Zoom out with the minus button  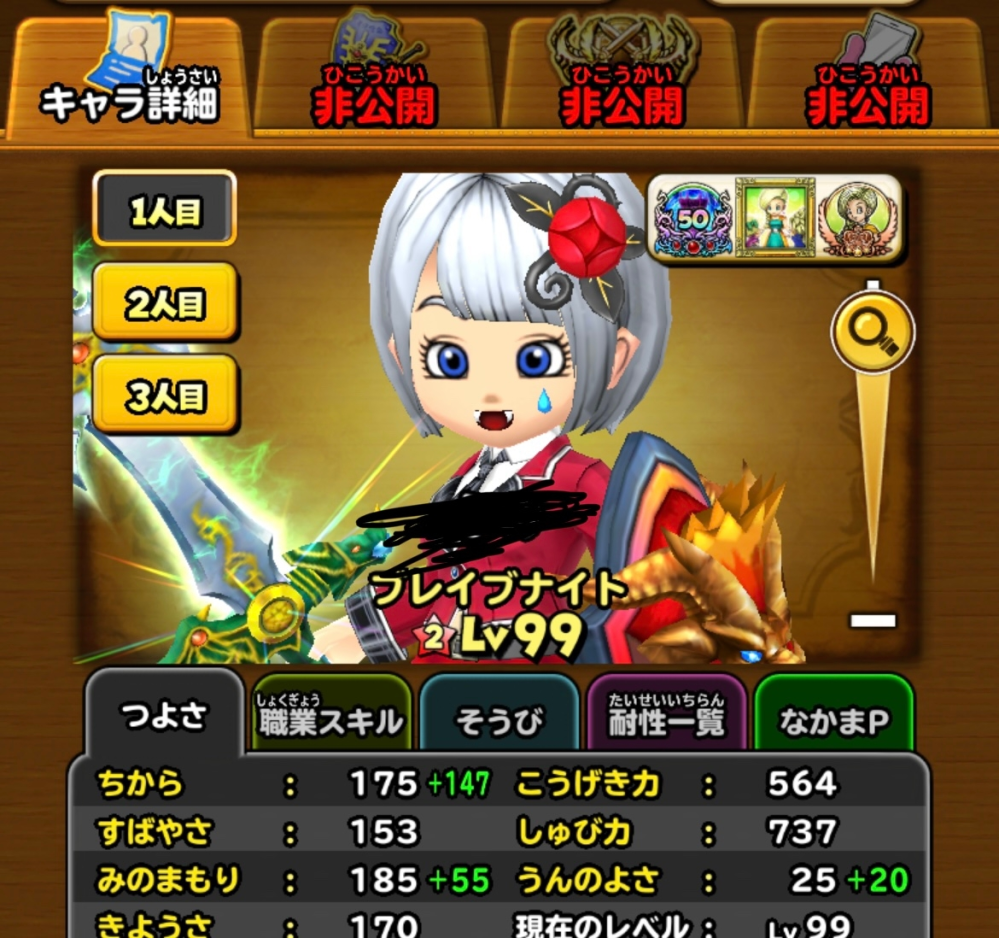pyautogui.click(x=872, y=621)
